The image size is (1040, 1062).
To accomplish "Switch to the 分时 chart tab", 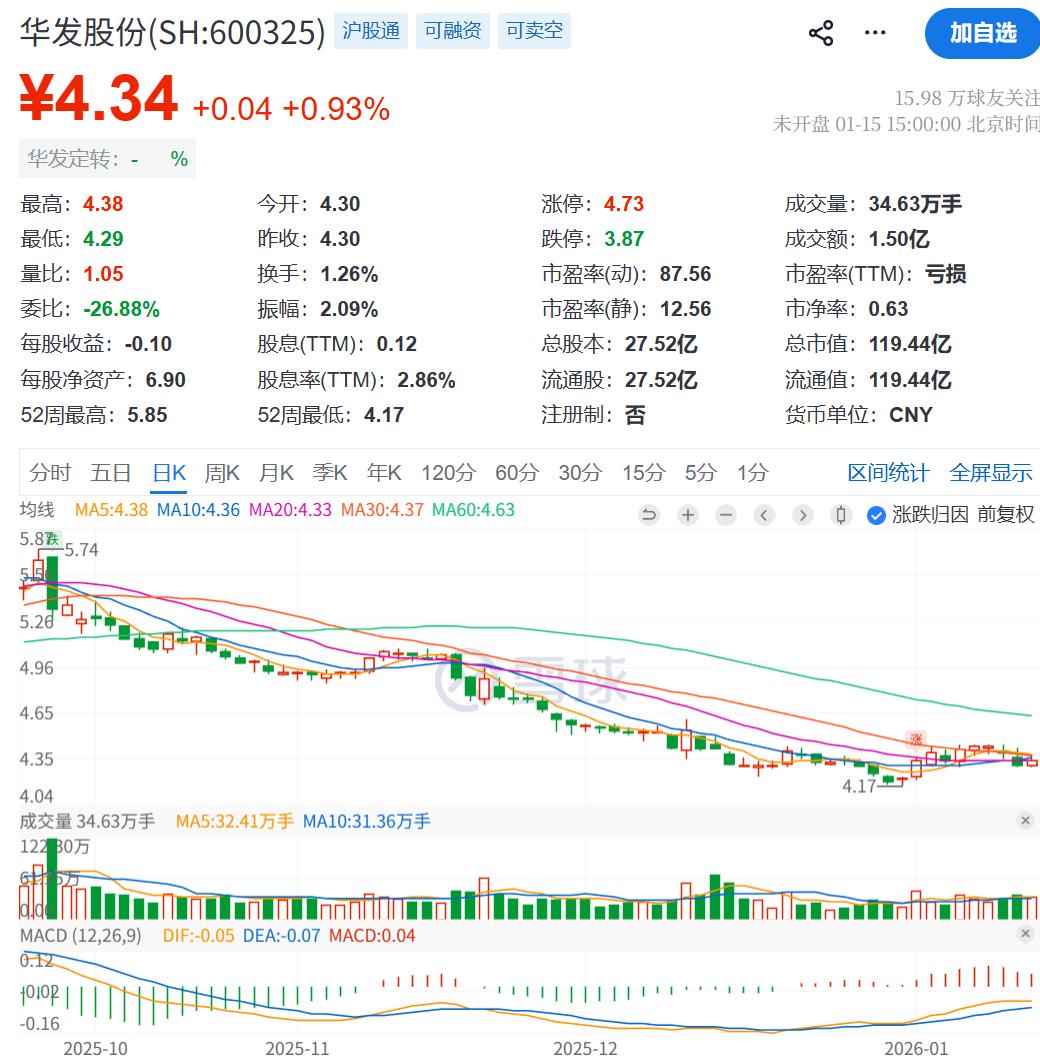I will (x=50, y=473).
